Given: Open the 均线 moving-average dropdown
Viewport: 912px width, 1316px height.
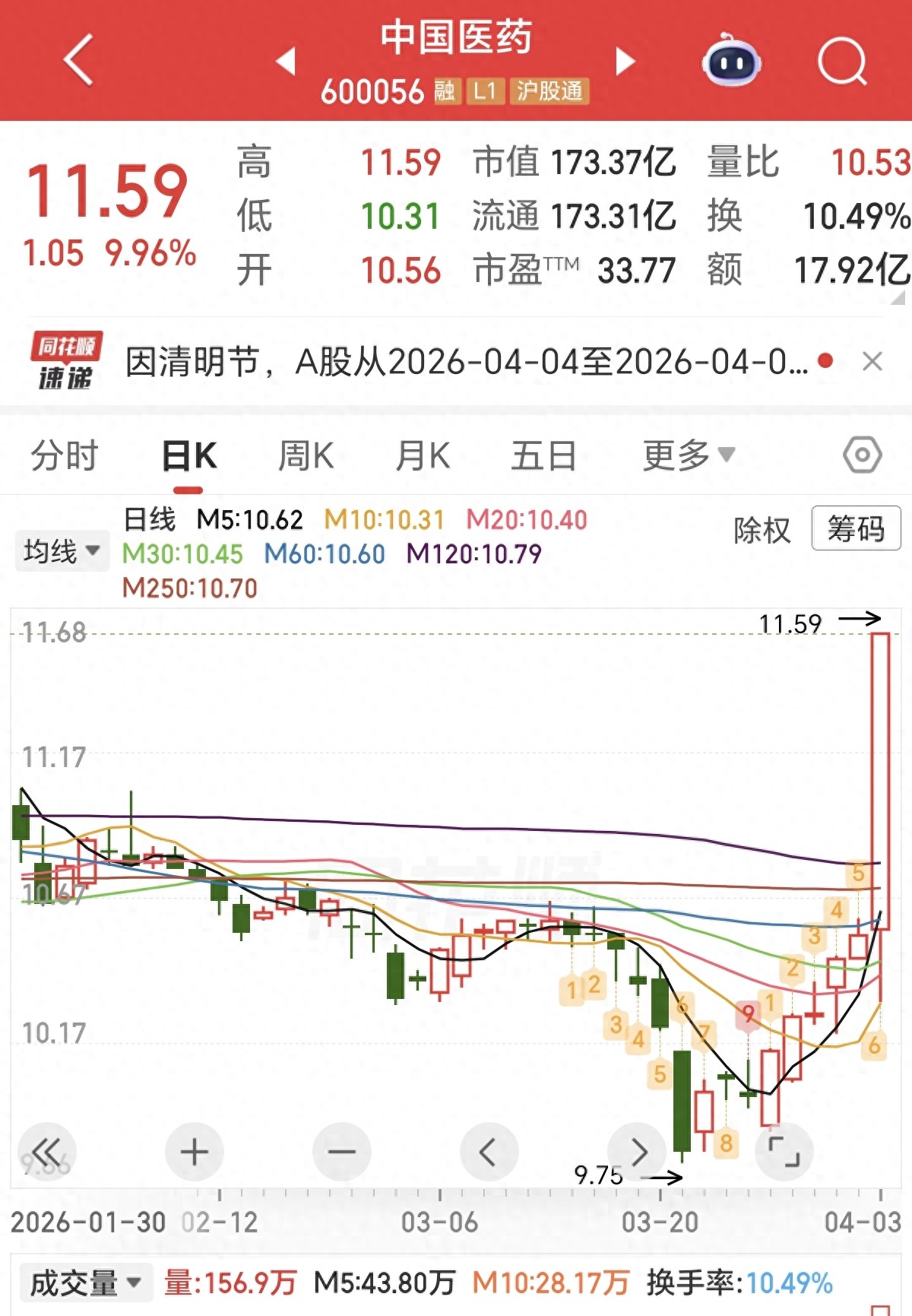Looking at the screenshot, I should pyautogui.click(x=61, y=550).
